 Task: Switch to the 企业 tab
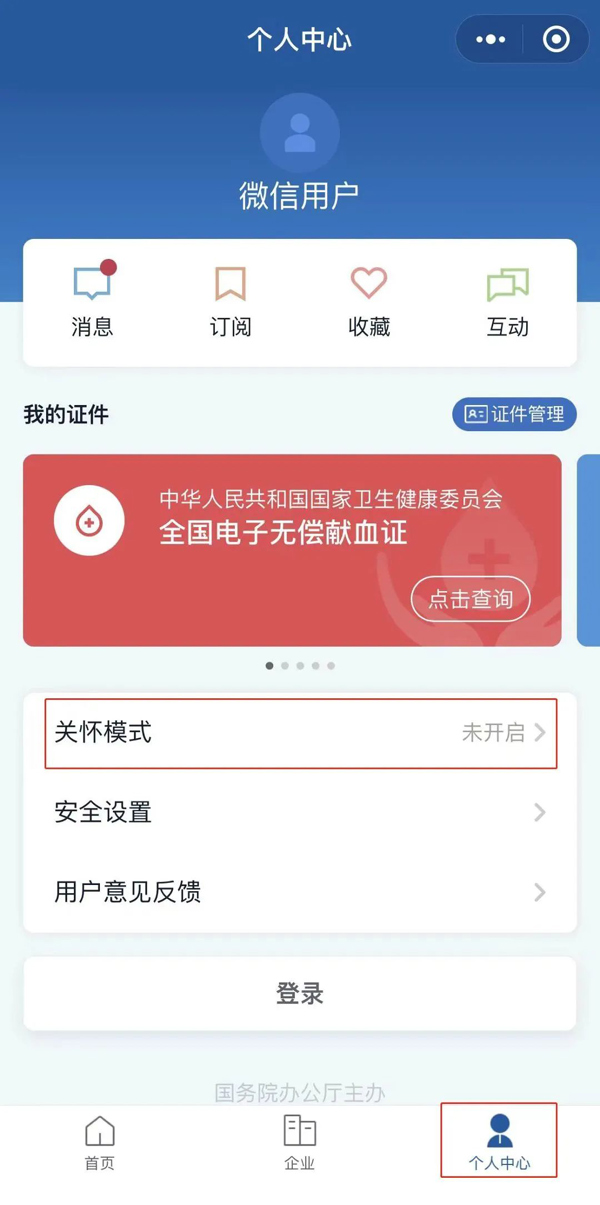click(300, 1142)
